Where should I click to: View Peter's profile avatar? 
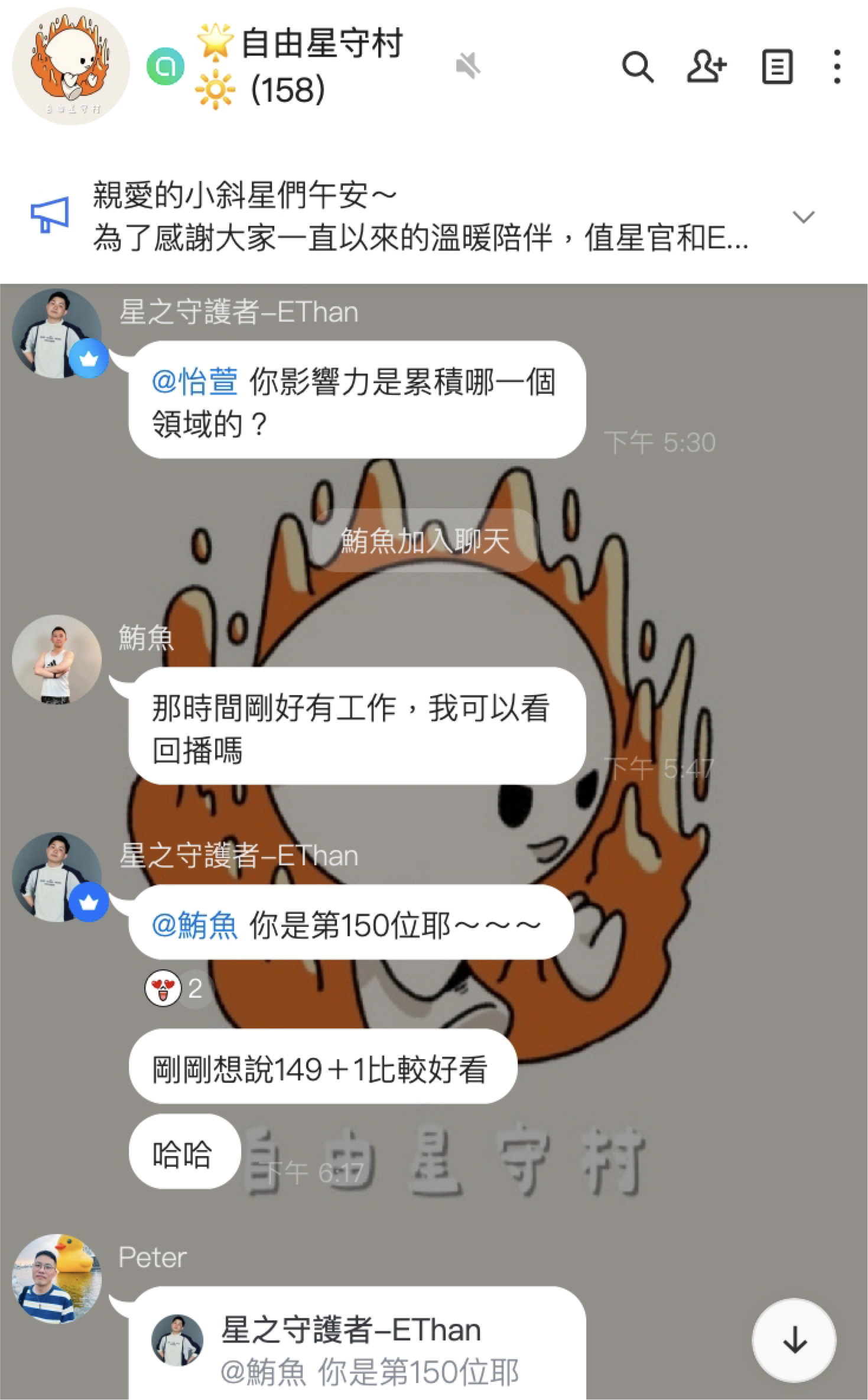57,1278
